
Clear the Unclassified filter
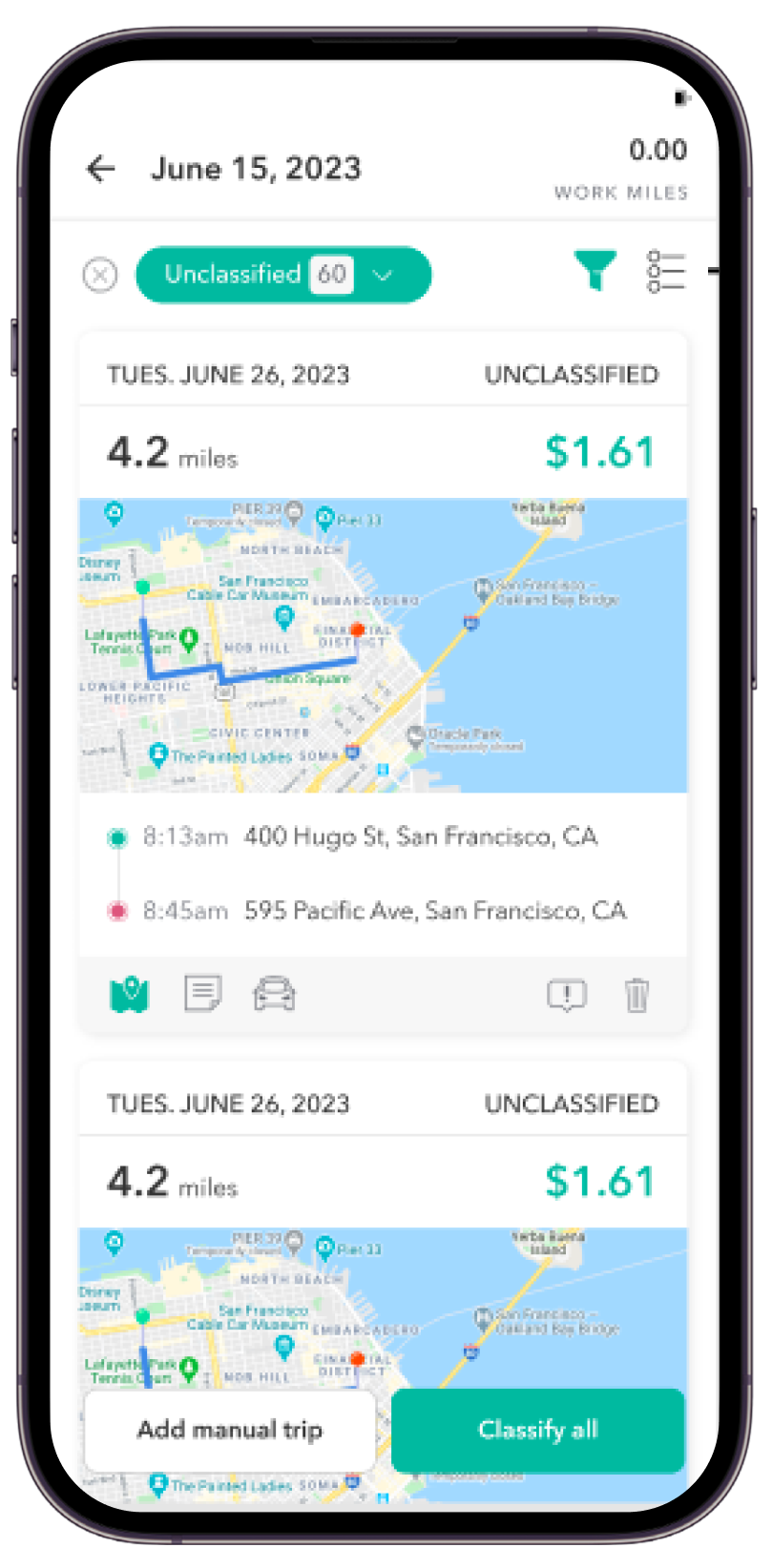(100, 276)
